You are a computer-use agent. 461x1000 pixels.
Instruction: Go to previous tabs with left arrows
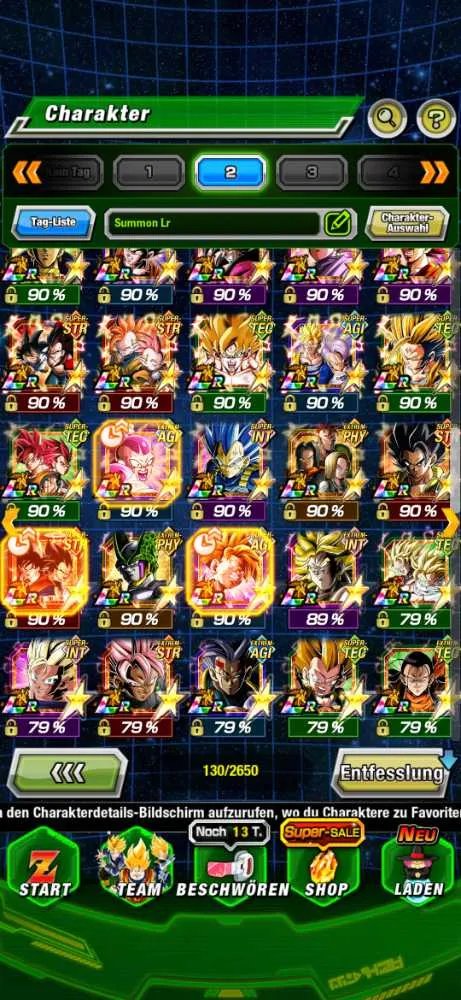click(x=27, y=172)
